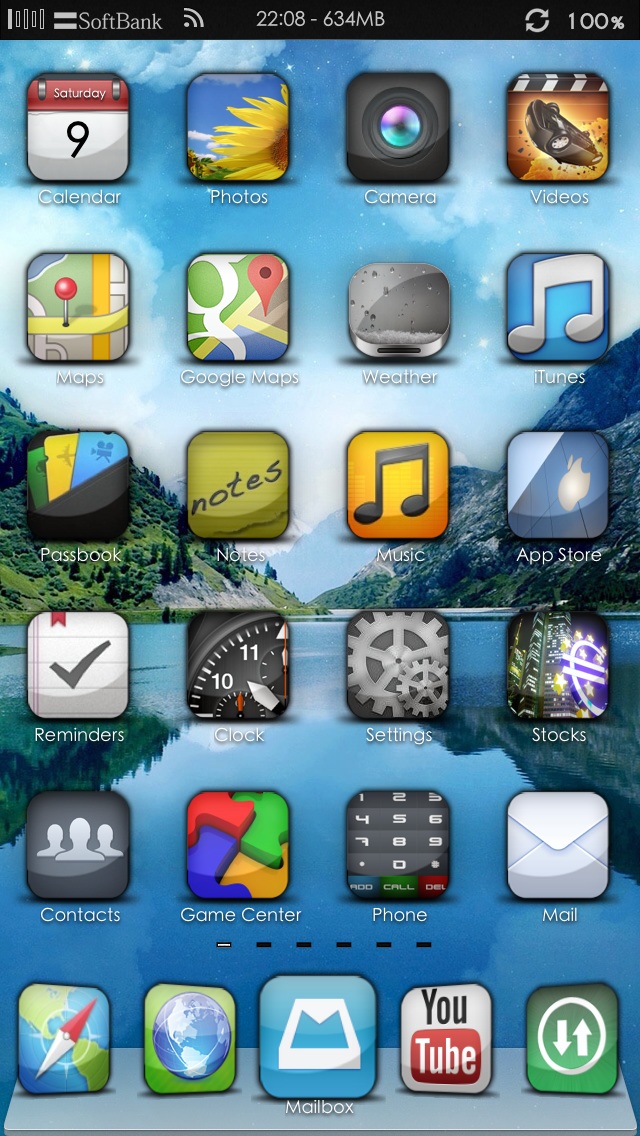Launch the Music app
The height and width of the screenshot is (1136, 640).
(398, 485)
